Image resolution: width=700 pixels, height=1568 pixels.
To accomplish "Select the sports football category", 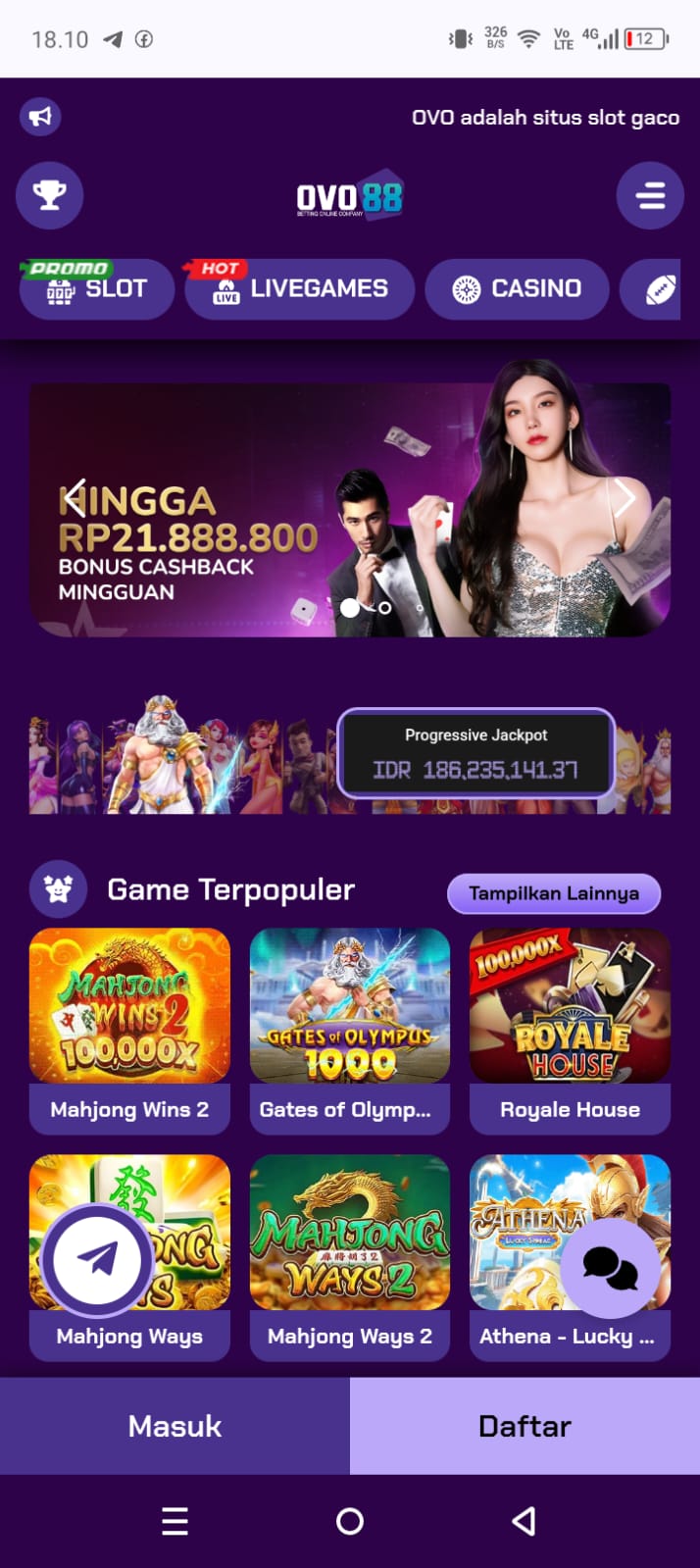I will coord(661,289).
